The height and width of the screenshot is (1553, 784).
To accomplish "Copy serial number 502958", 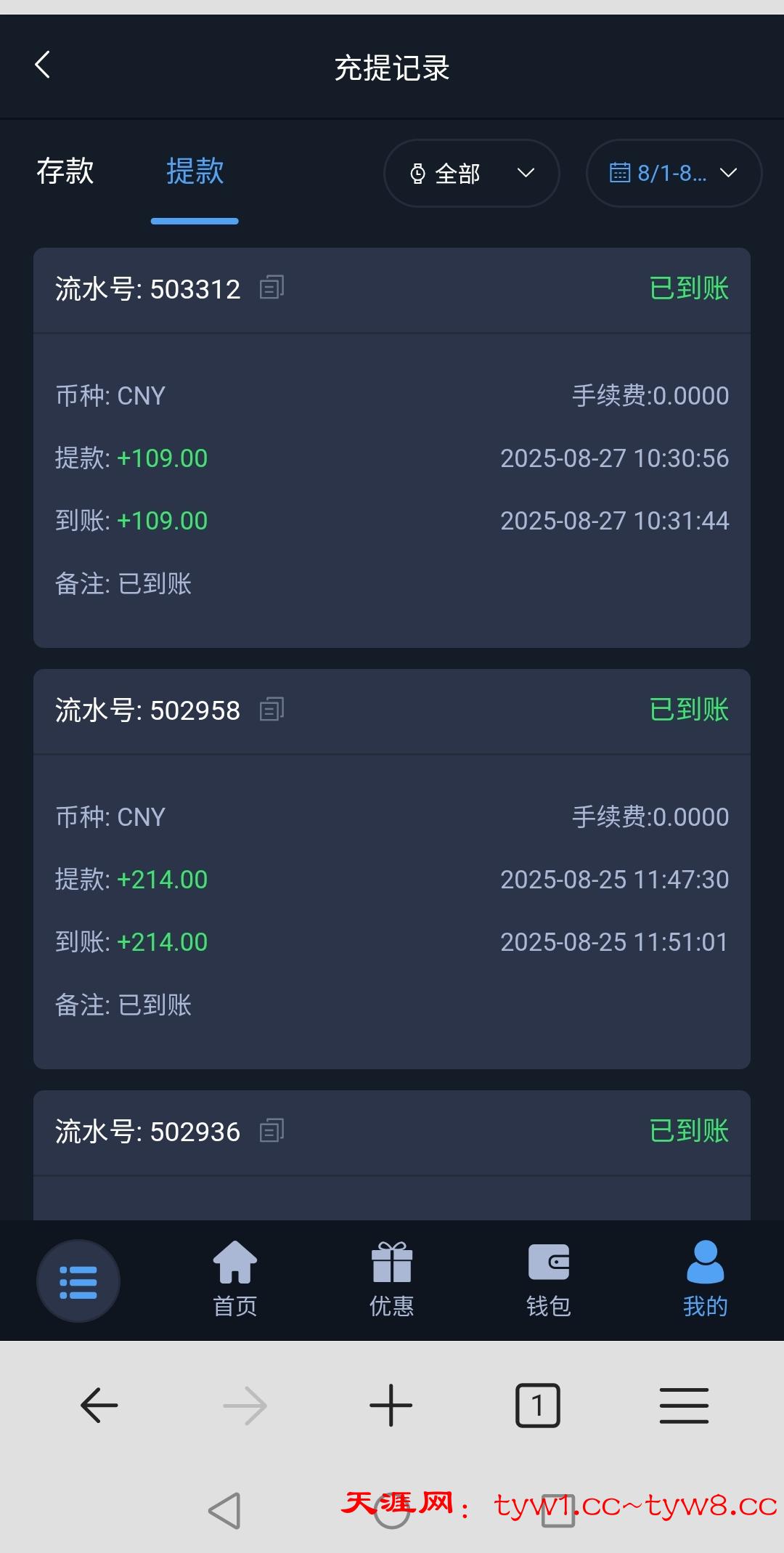I will tap(272, 710).
